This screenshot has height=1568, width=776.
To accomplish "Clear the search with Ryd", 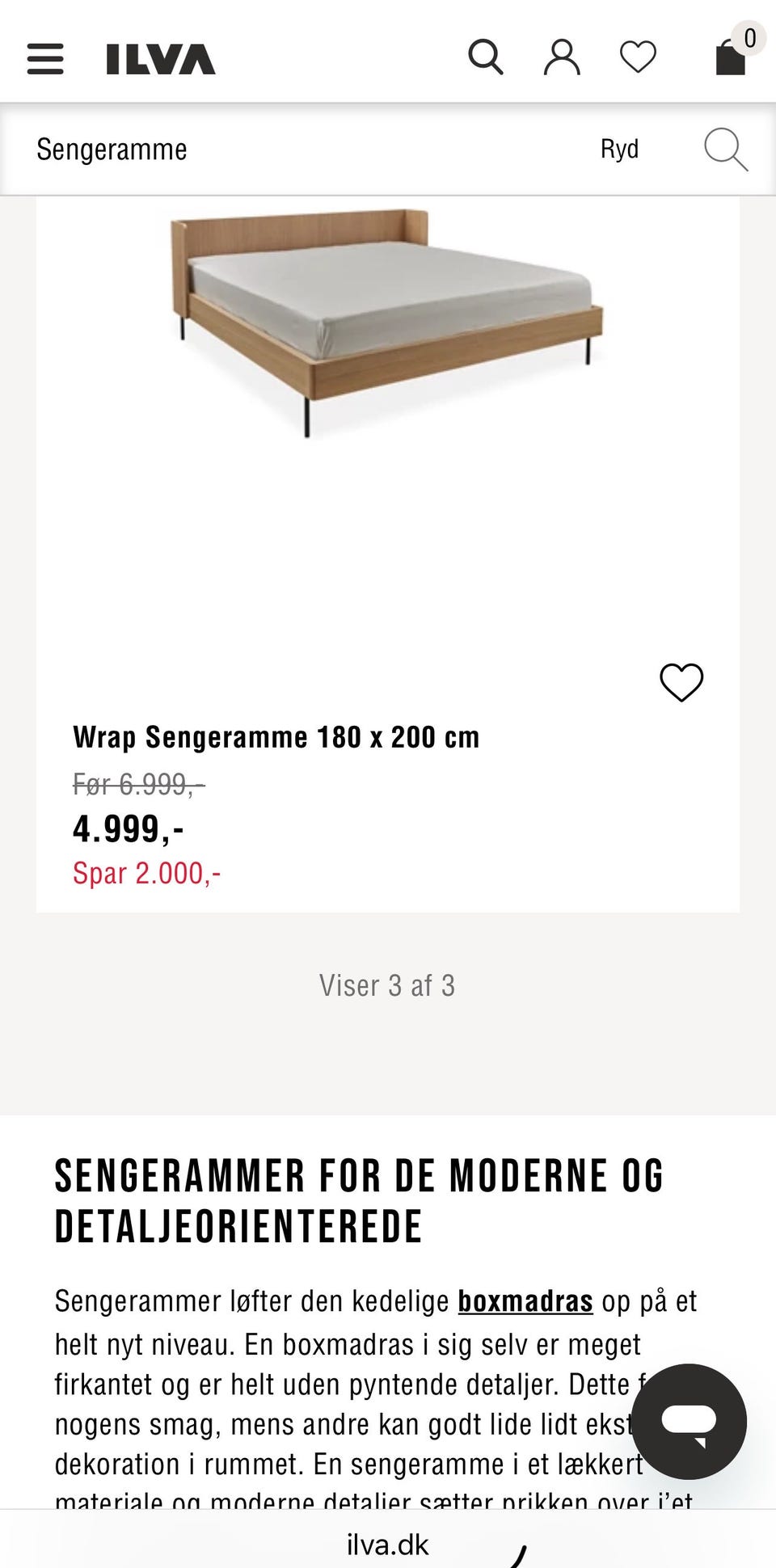I will (x=619, y=150).
